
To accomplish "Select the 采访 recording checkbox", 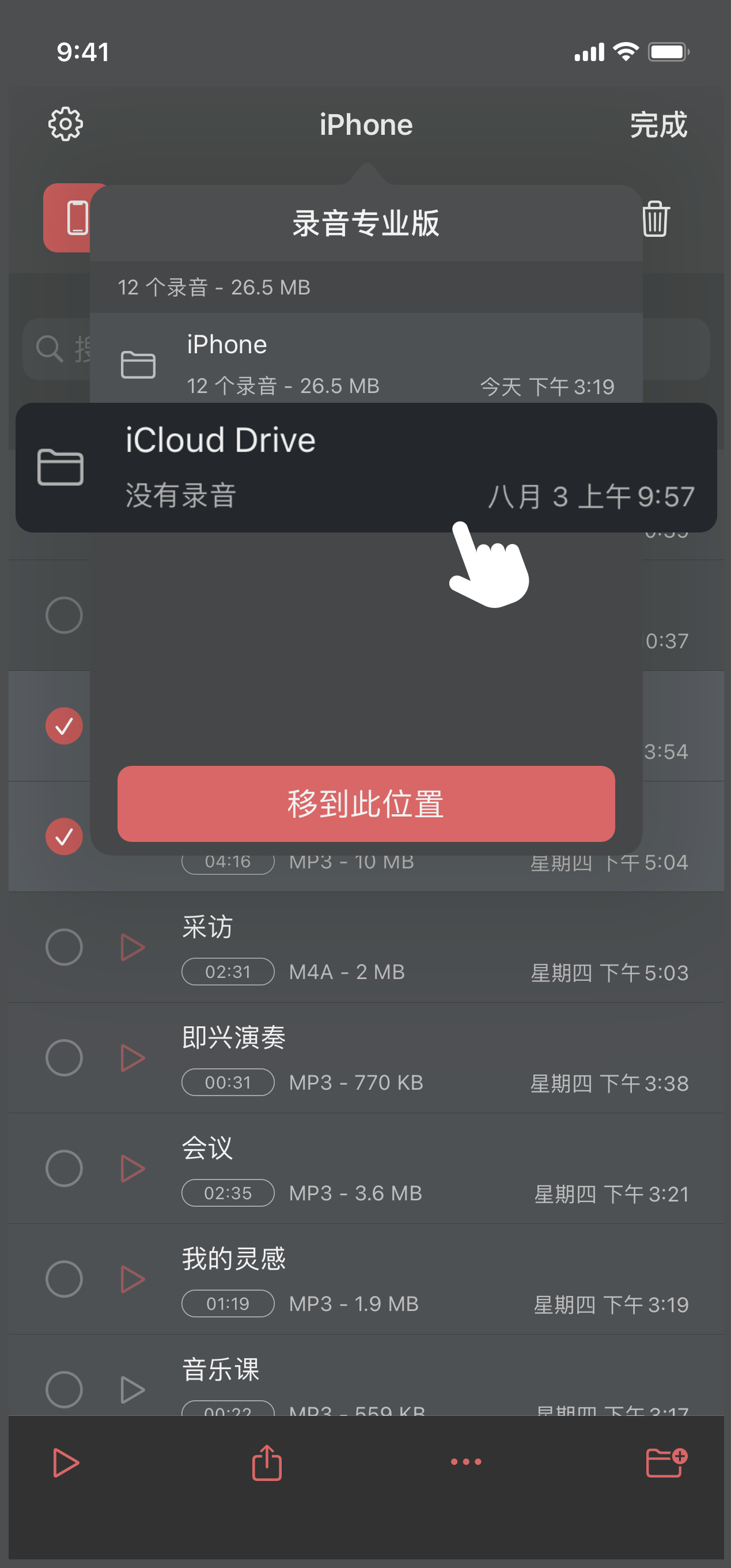I will [64, 947].
